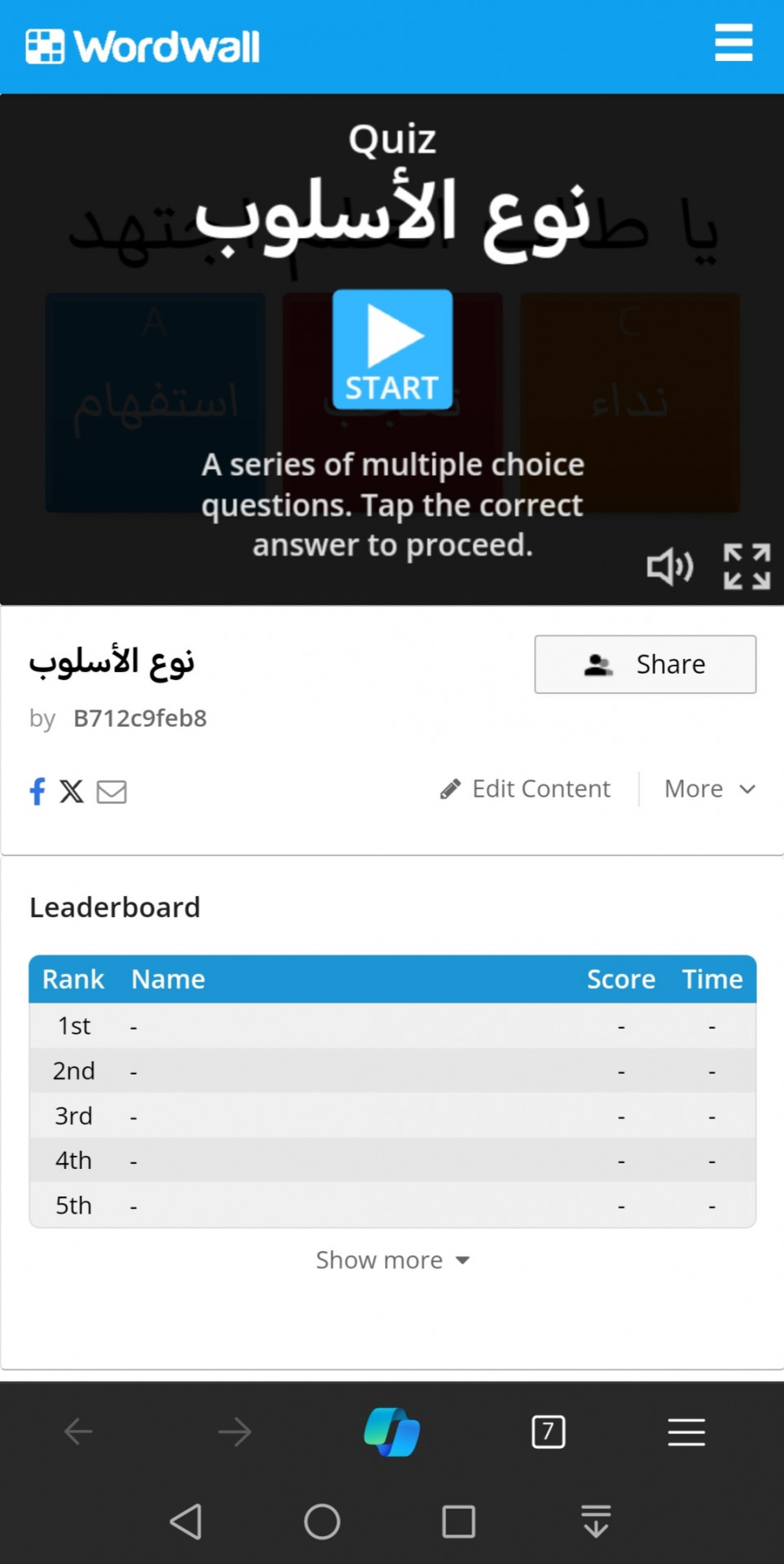Share the quiz on Facebook
The image size is (784, 1564).
(37, 791)
